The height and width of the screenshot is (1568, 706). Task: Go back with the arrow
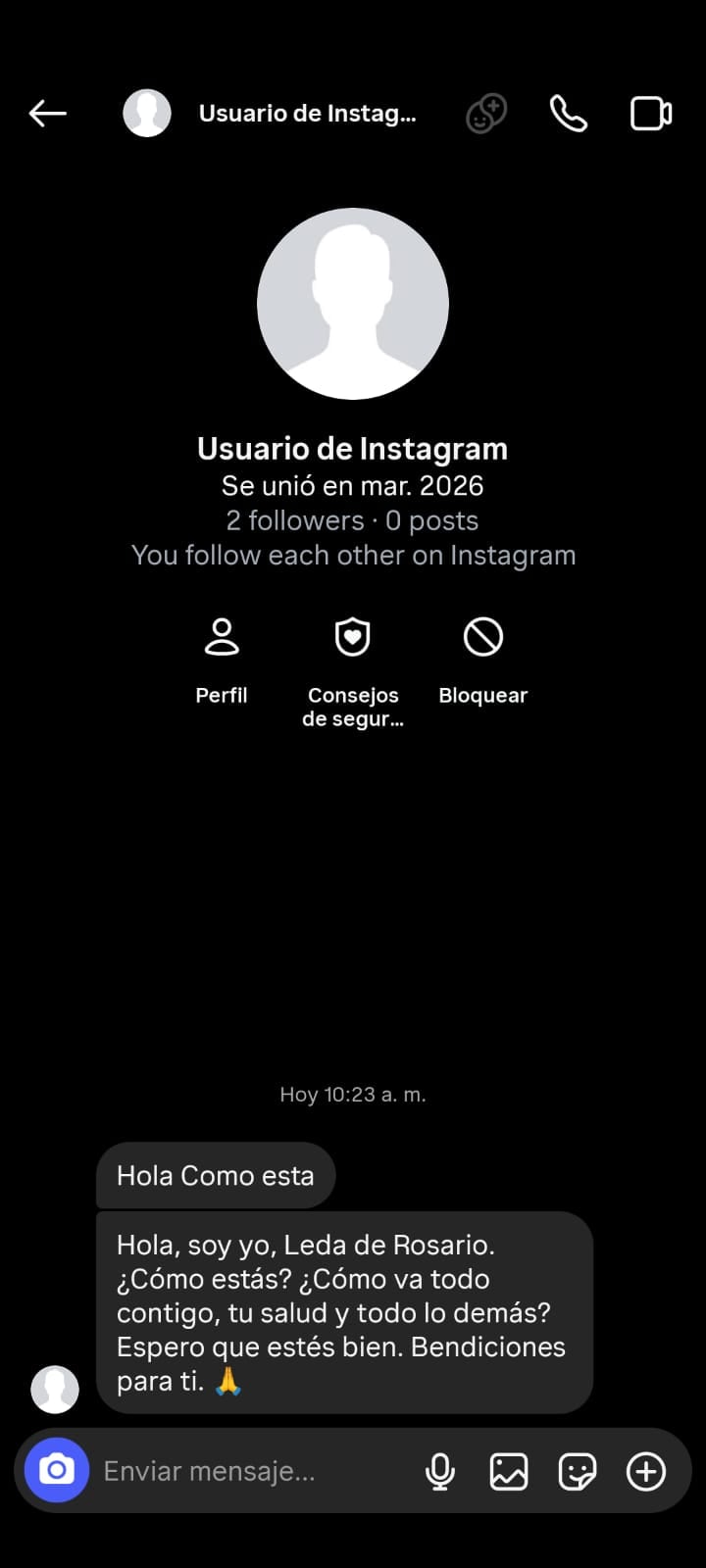(47, 113)
